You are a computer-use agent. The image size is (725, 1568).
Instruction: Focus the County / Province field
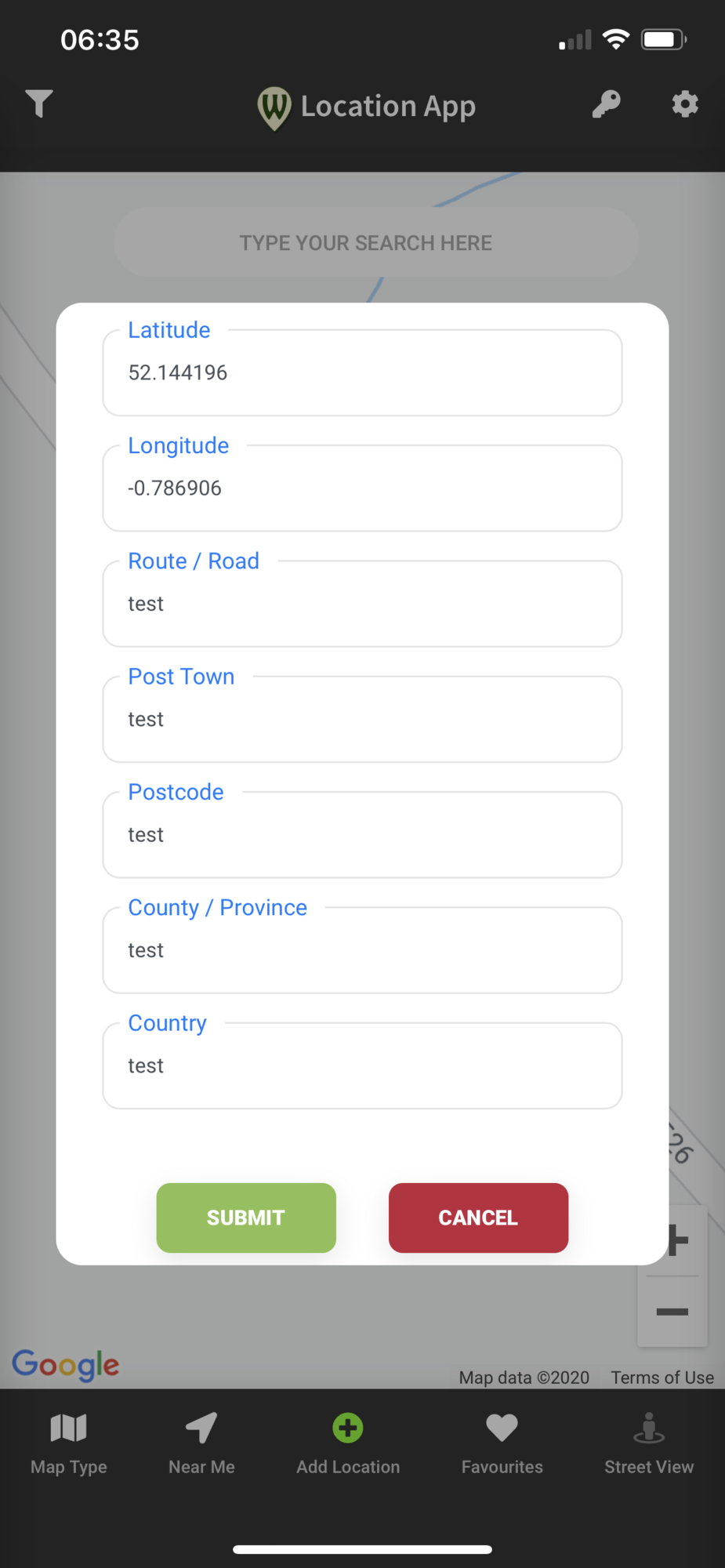pyautogui.click(x=362, y=950)
